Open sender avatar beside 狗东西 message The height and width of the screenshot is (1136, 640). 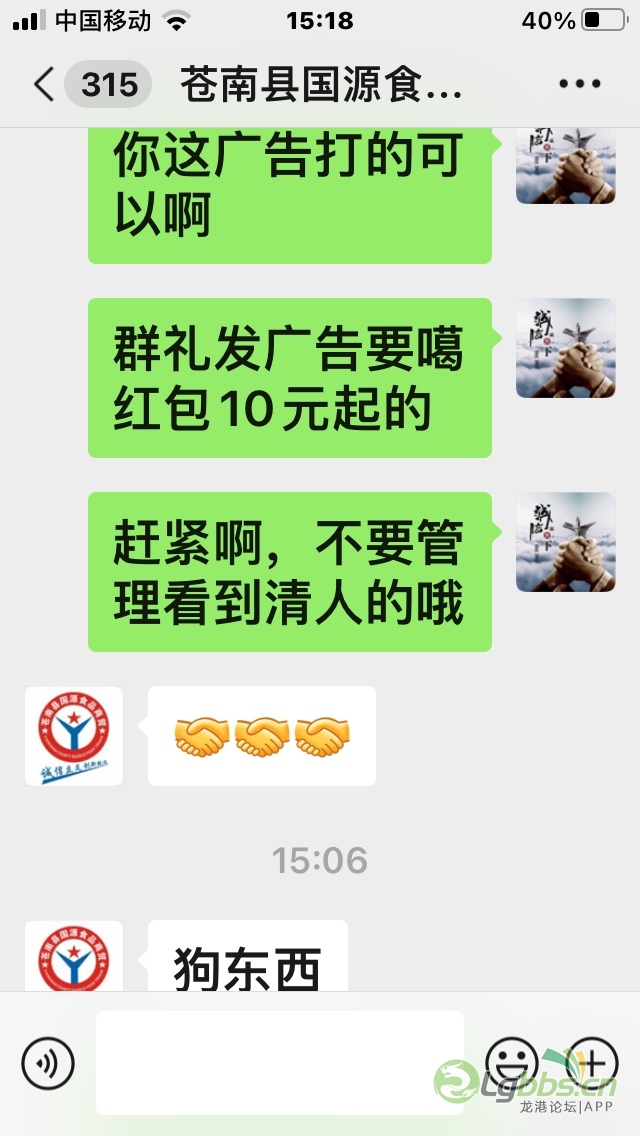pos(74,956)
